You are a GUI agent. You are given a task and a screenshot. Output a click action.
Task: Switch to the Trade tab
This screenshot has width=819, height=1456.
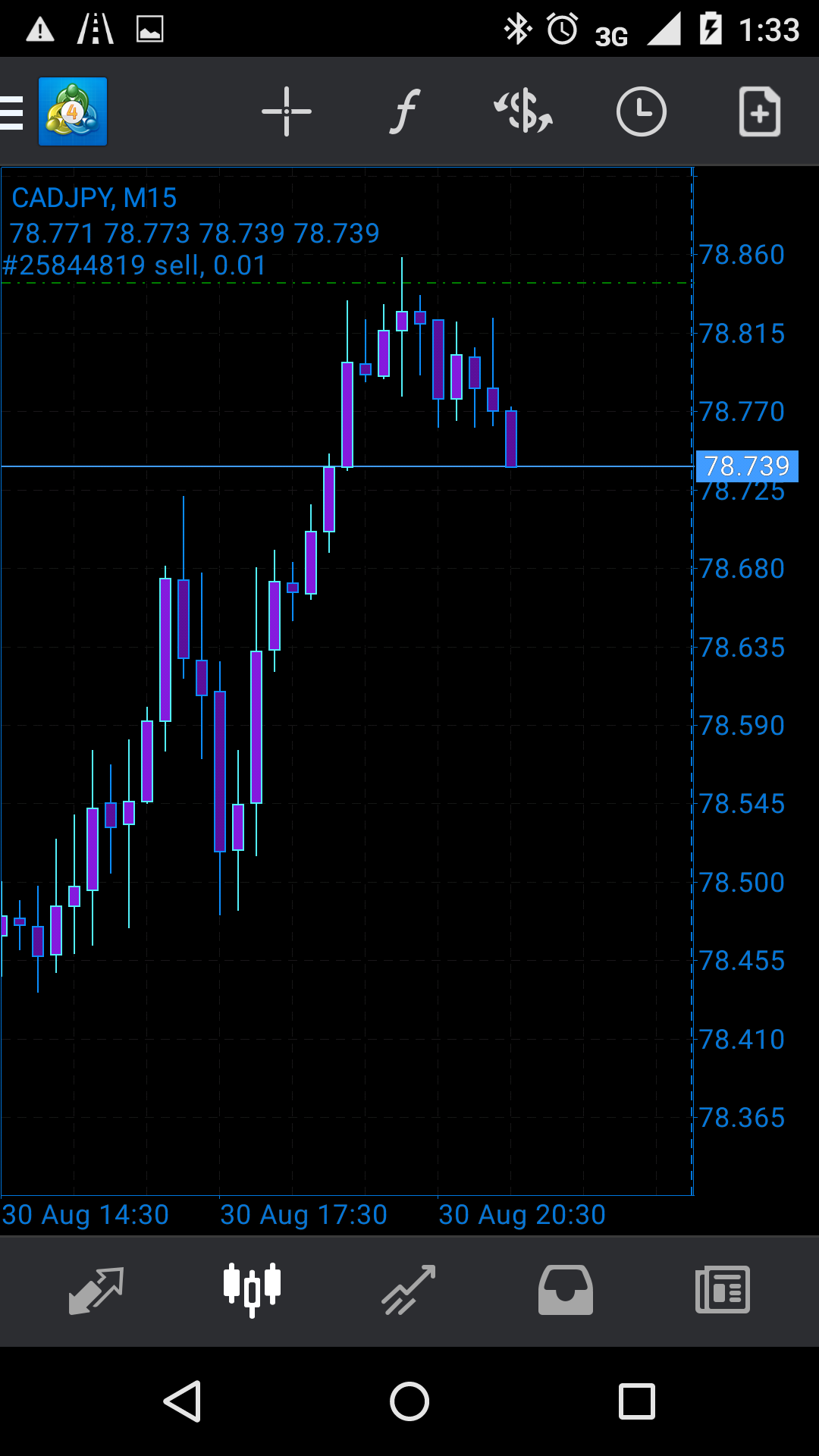[x=409, y=1290]
